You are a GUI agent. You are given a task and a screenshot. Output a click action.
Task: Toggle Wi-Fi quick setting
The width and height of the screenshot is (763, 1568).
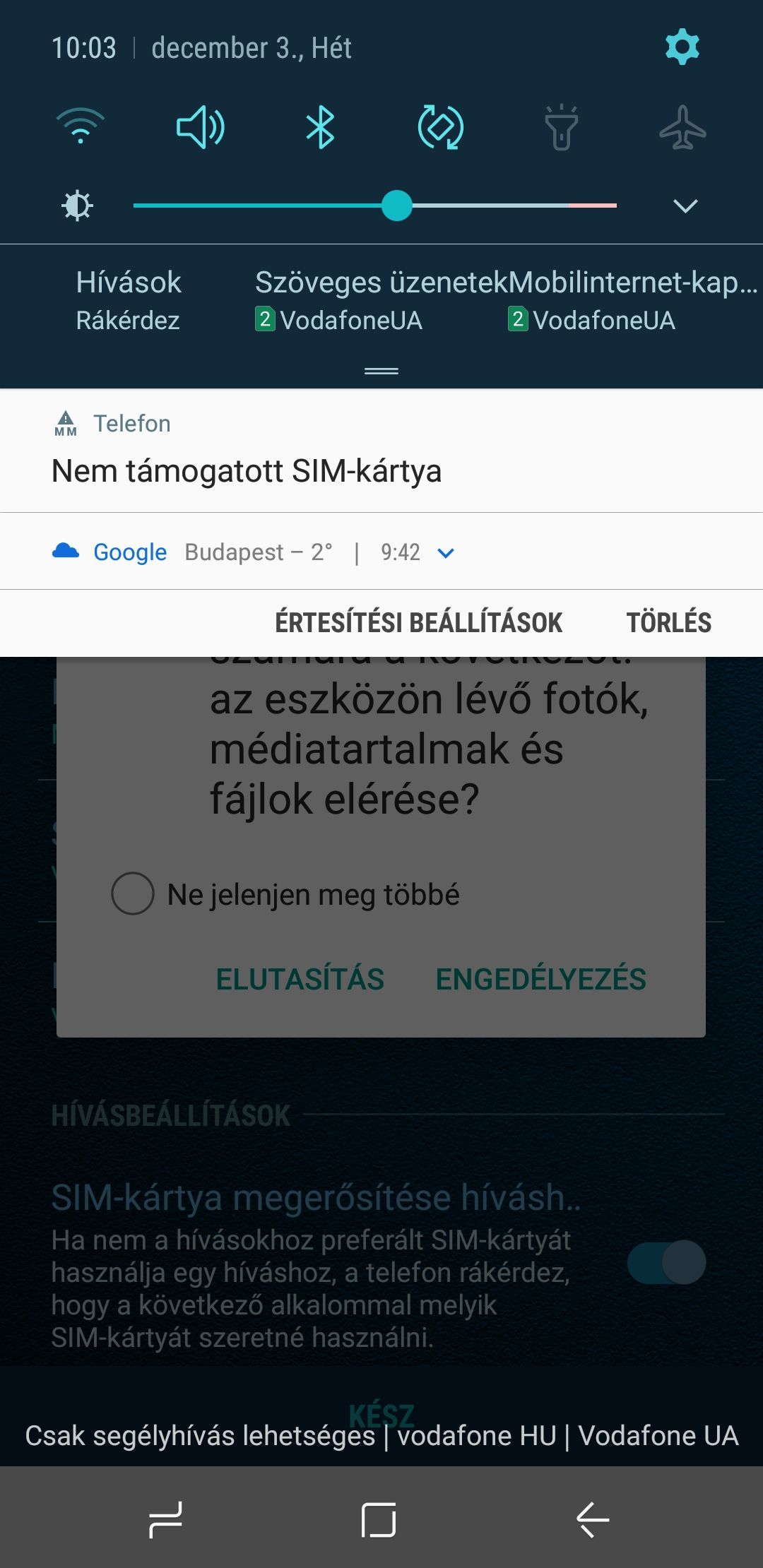81,127
